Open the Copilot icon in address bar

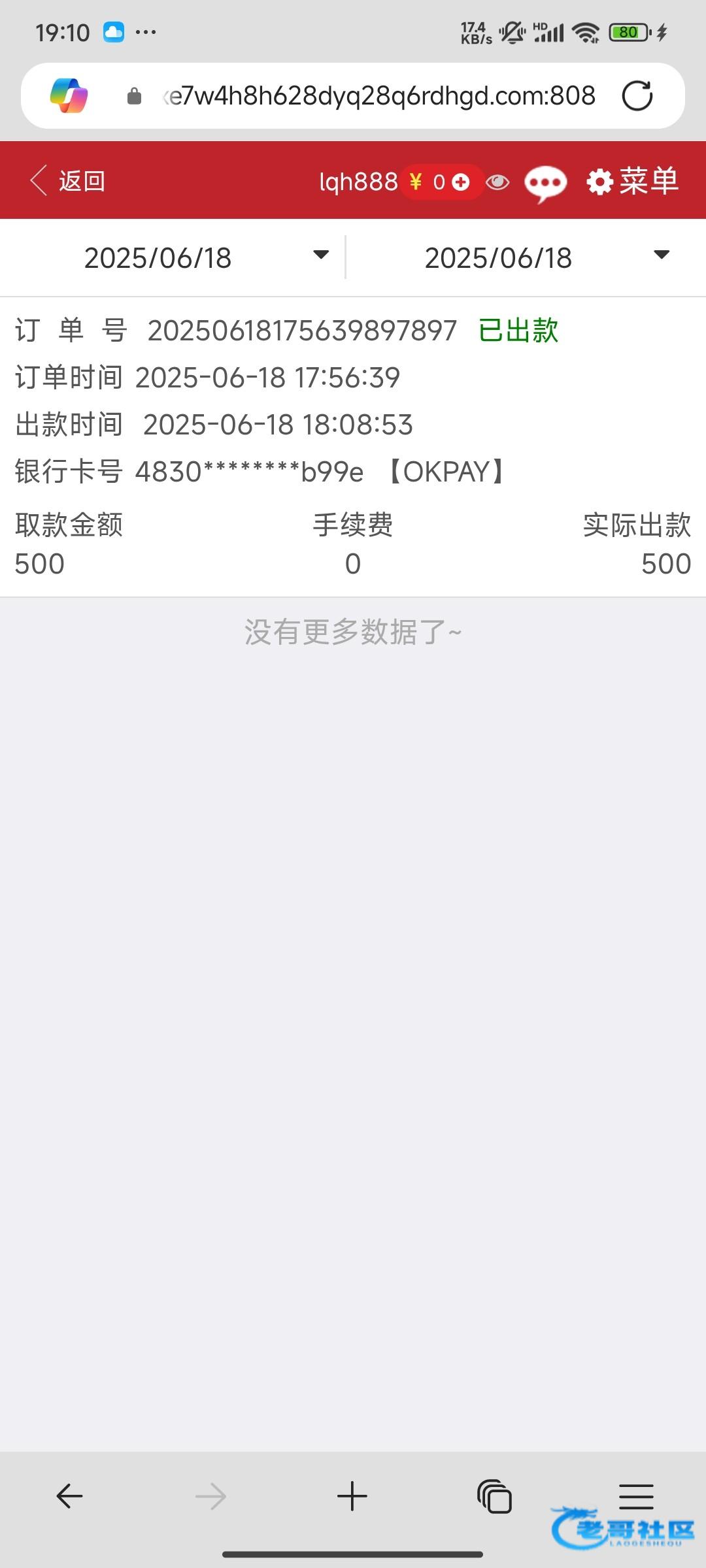click(69, 96)
